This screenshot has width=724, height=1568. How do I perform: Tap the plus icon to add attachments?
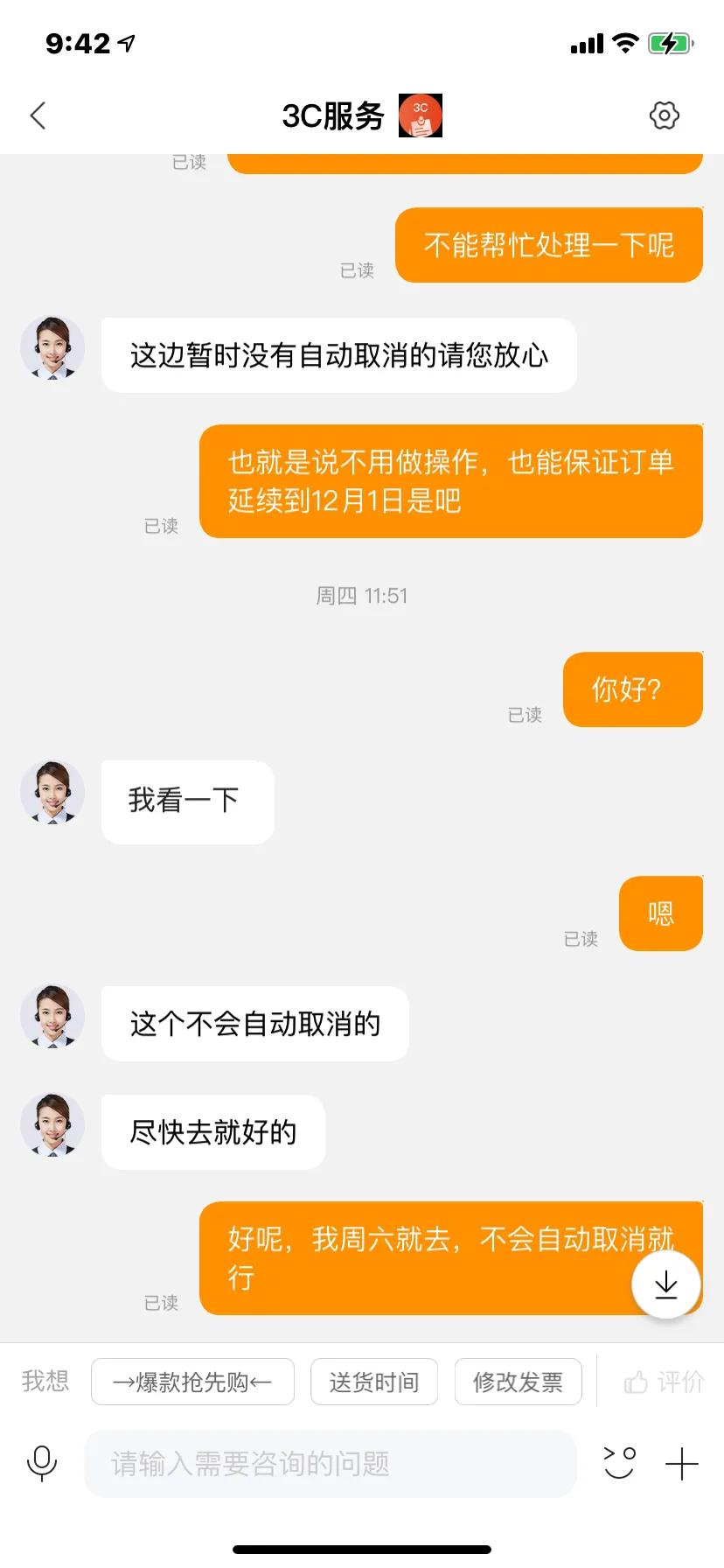pos(681,1462)
